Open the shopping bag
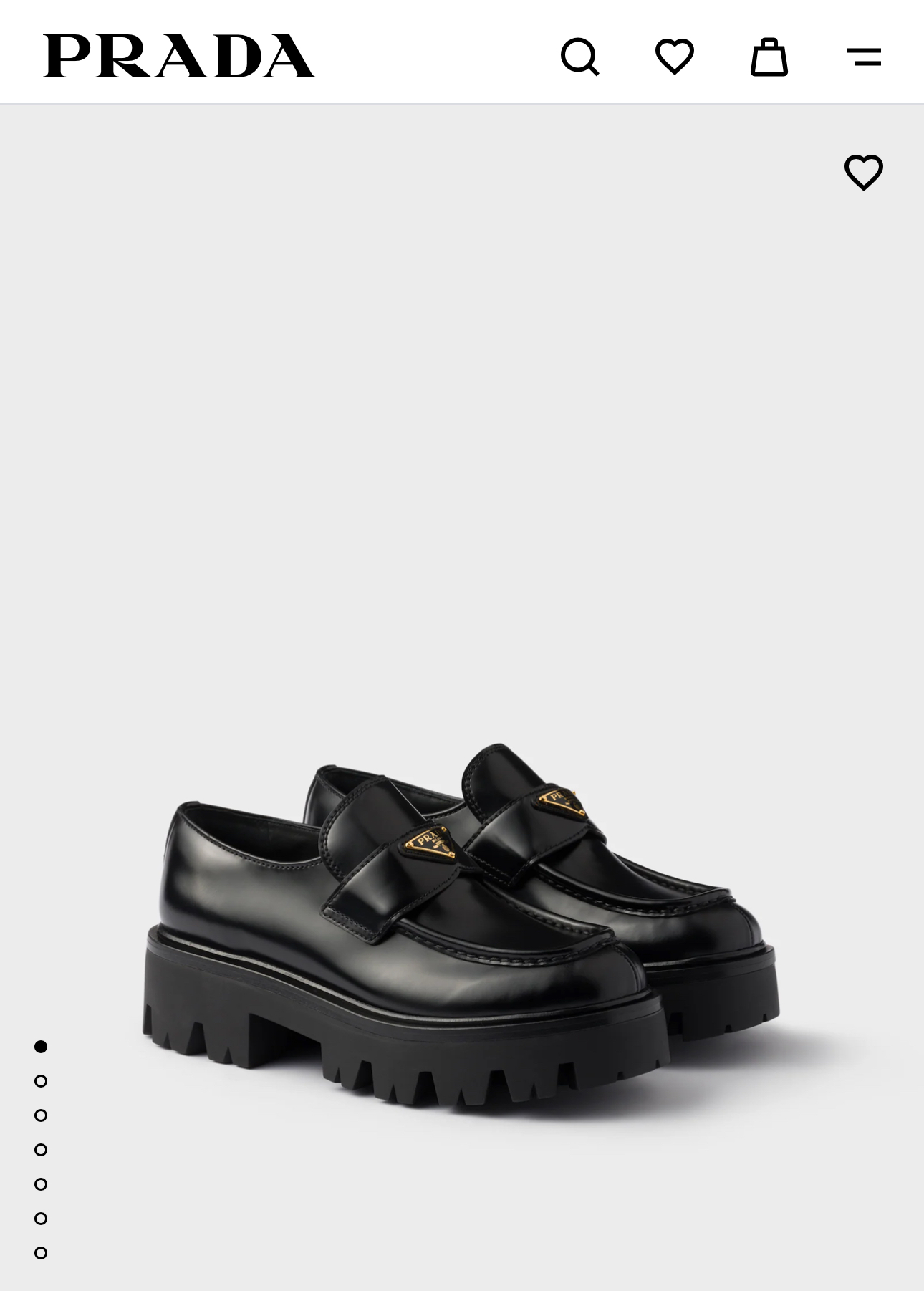The height and width of the screenshot is (1291, 924). [x=769, y=57]
